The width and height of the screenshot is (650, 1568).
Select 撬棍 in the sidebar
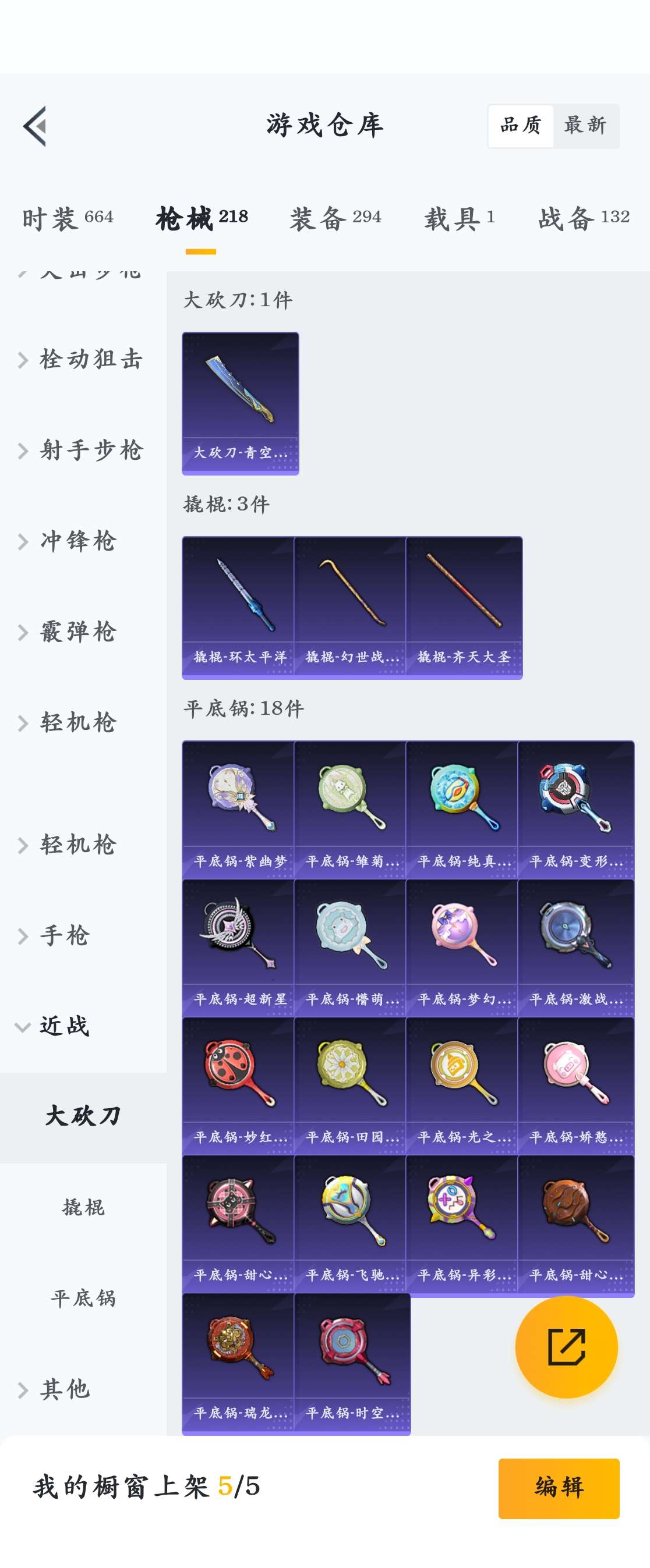[83, 1207]
